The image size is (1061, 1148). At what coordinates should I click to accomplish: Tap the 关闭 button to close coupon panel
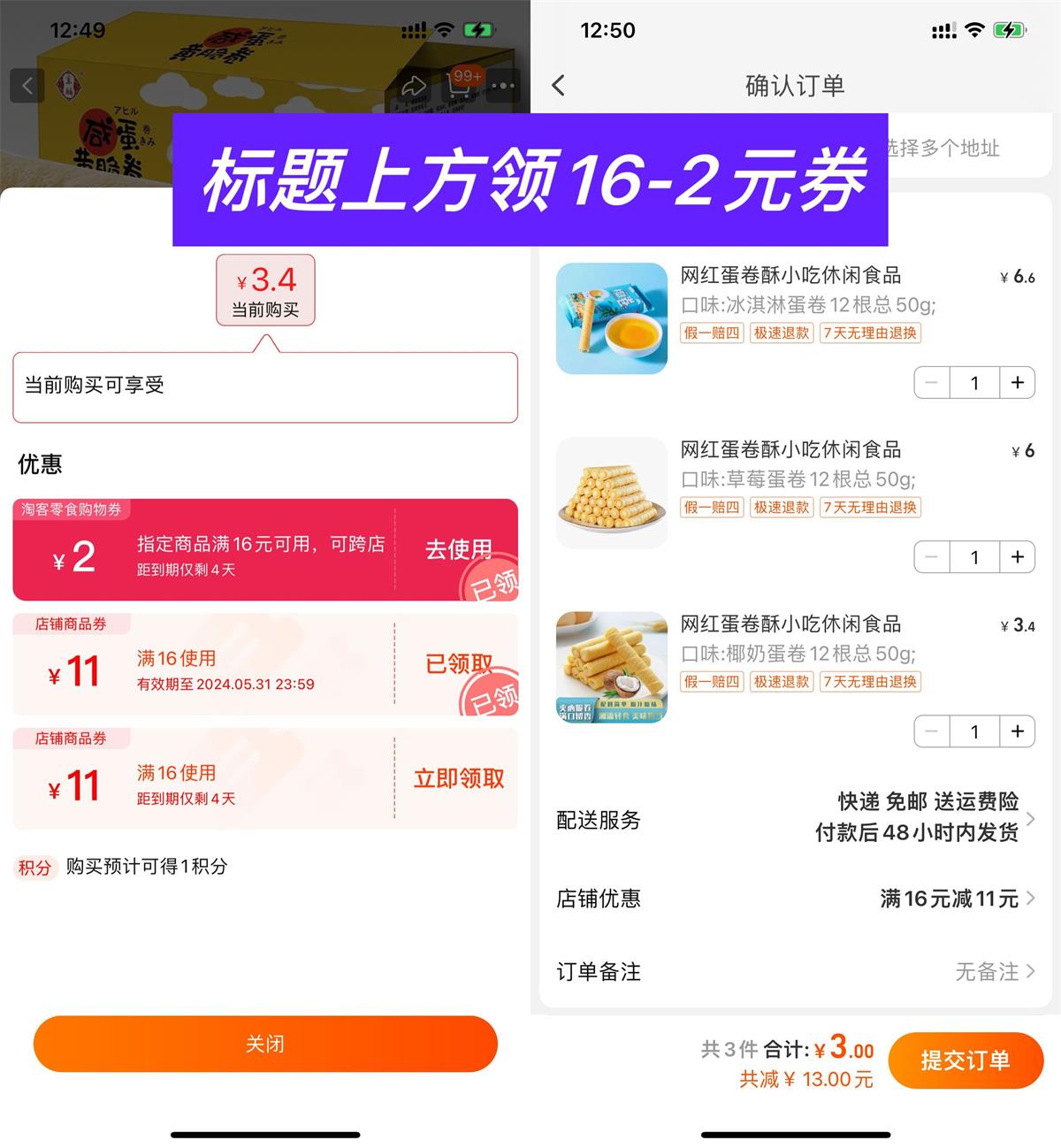tap(264, 1045)
